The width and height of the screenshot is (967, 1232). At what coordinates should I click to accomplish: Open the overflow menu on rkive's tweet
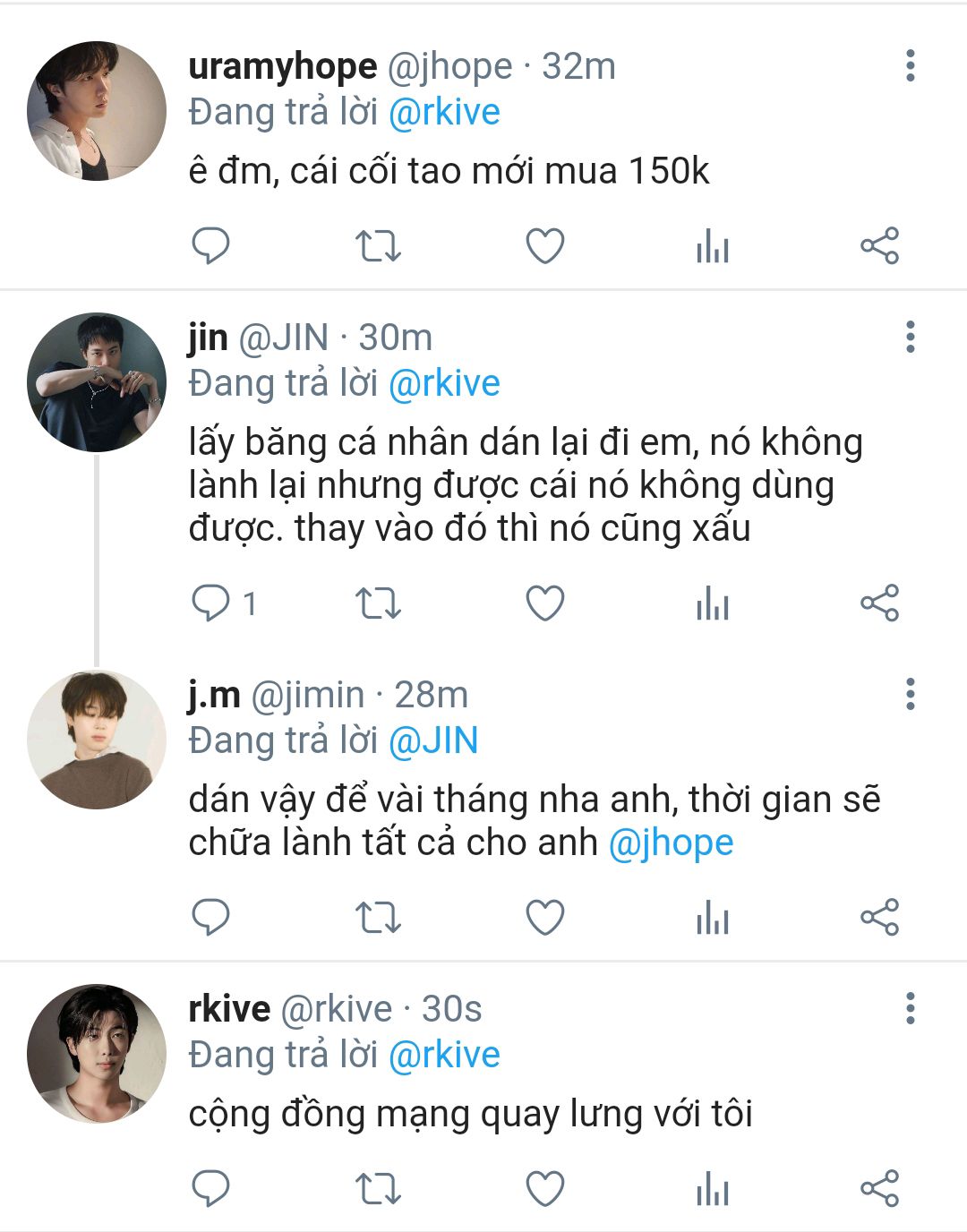point(910,1009)
